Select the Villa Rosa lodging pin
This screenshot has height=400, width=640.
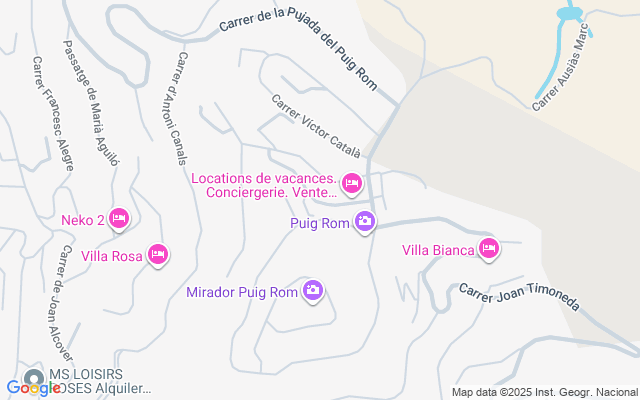157,255
